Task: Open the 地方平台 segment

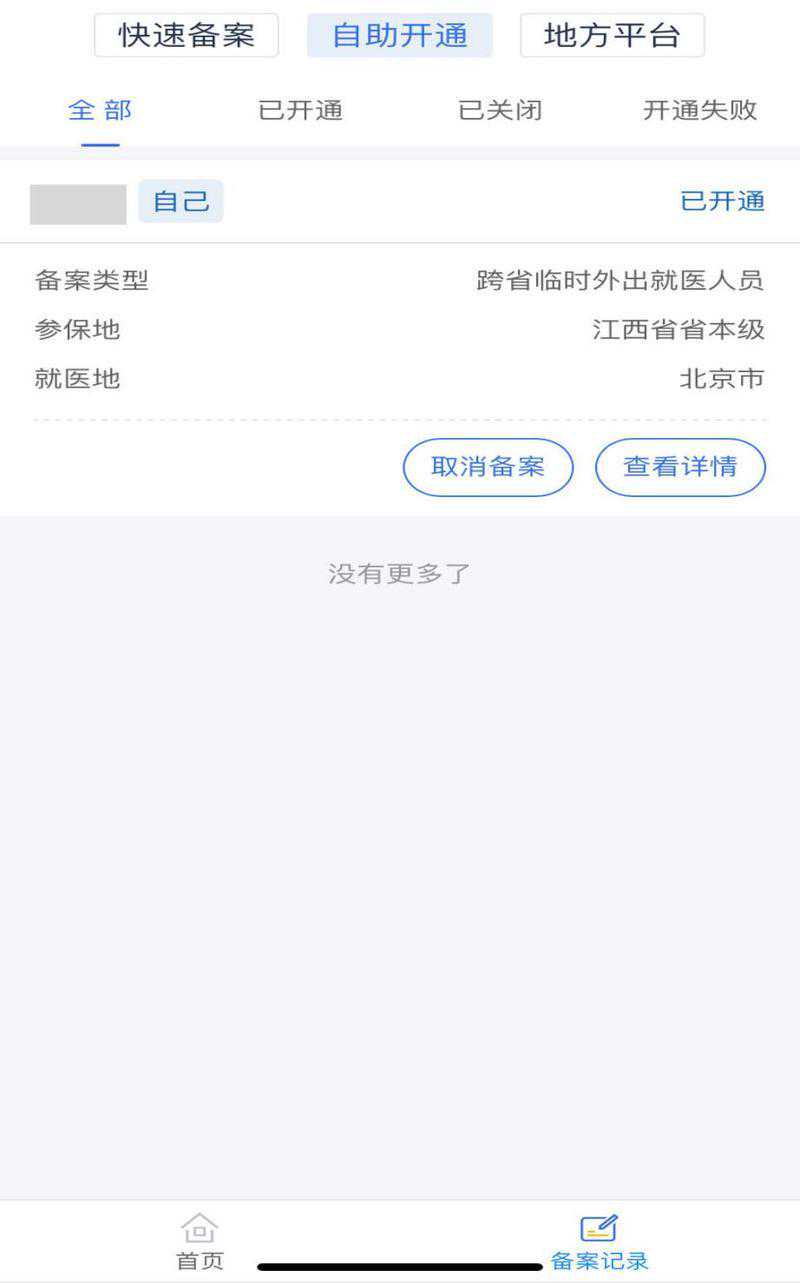Action: (612, 36)
